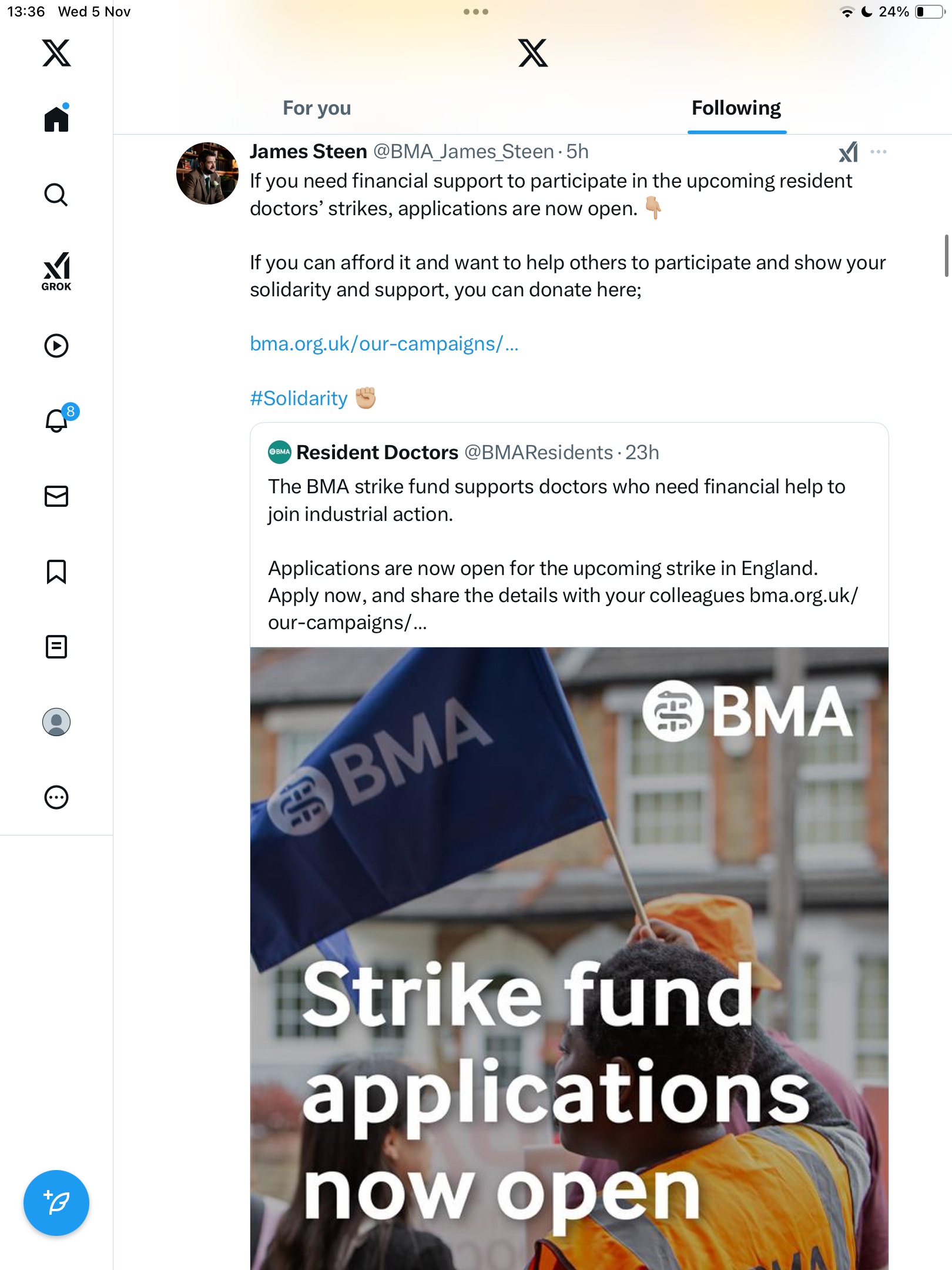Open overflow menu on James Steen's post
The width and height of the screenshot is (952, 1270).
[x=879, y=152]
